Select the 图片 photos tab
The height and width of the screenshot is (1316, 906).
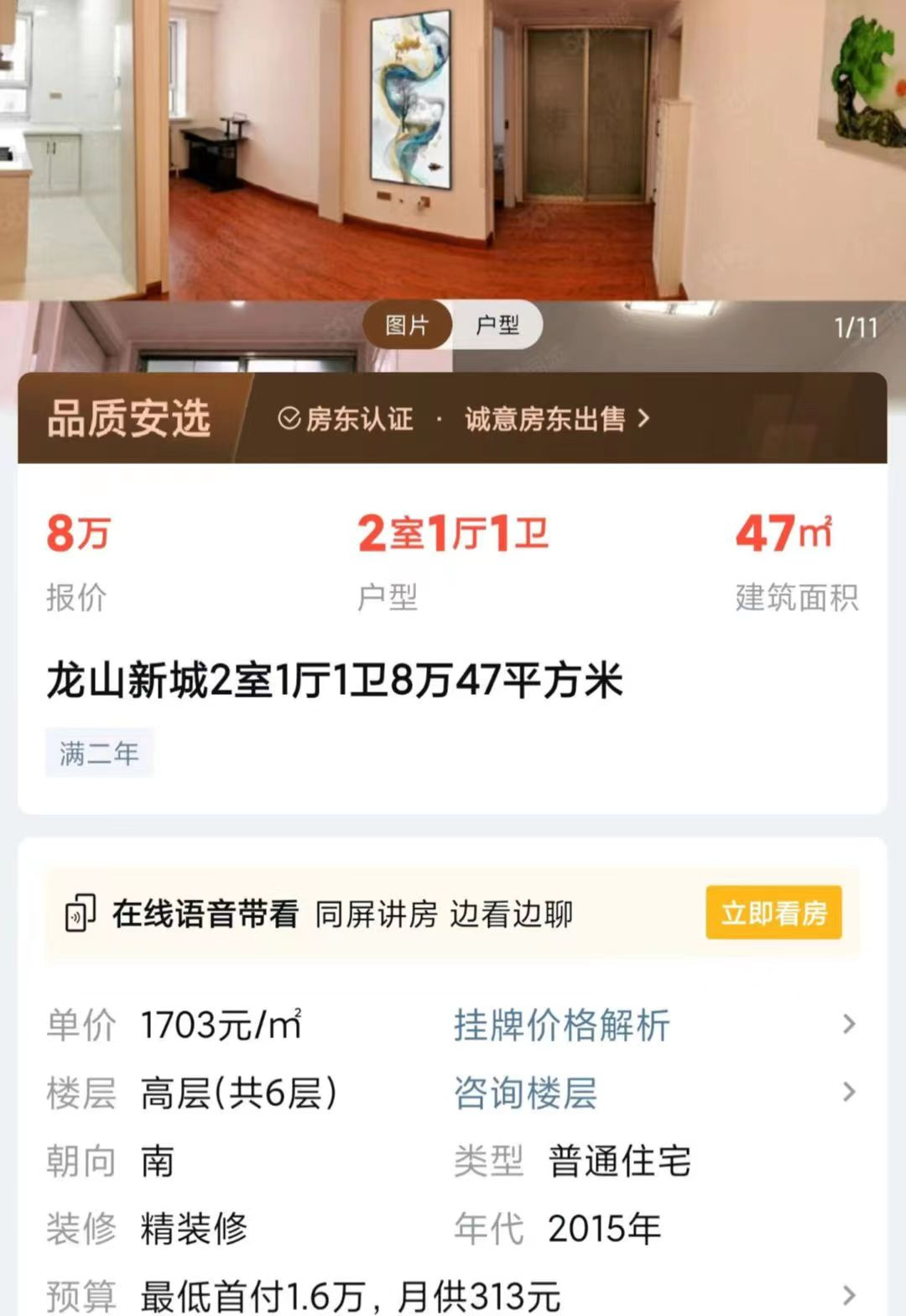[x=408, y=325]
